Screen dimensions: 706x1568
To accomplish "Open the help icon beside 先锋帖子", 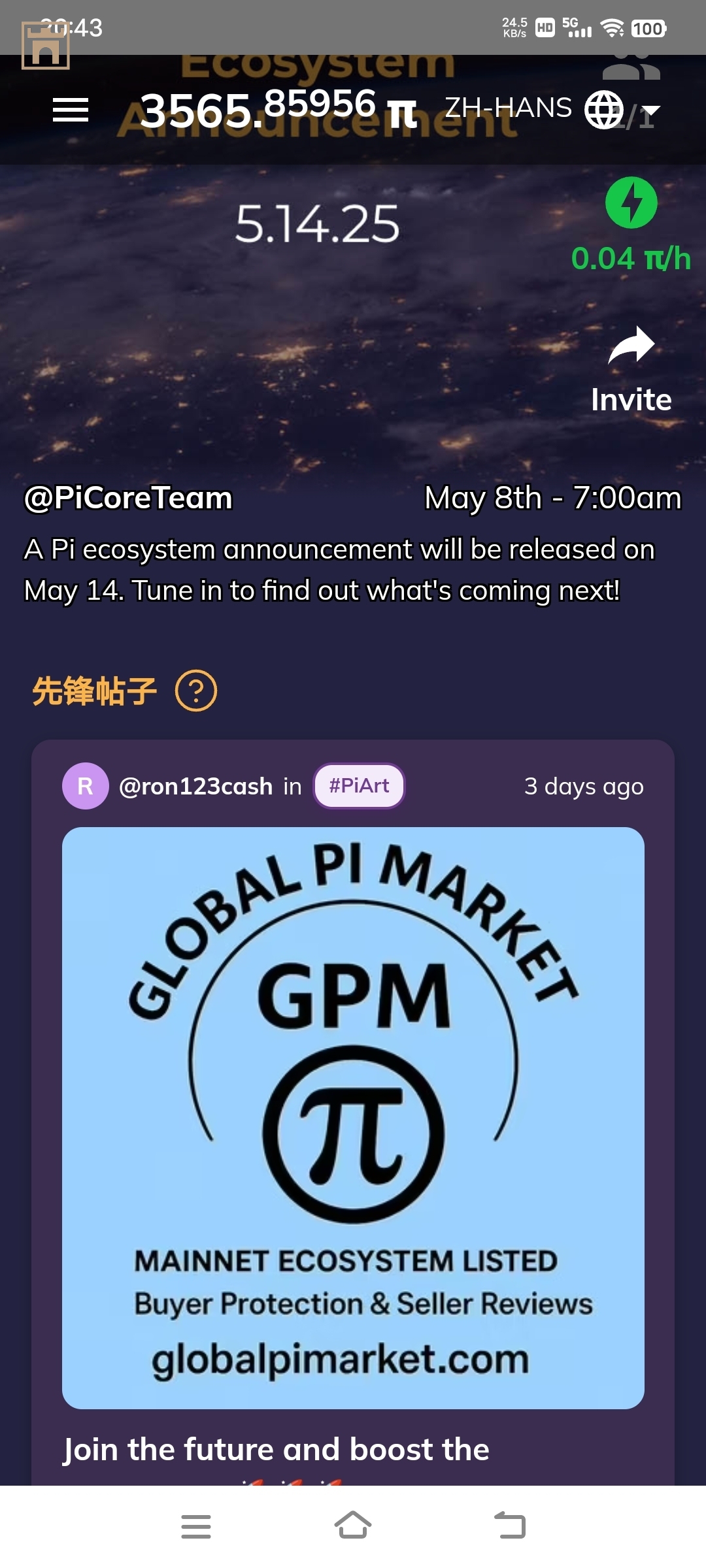I will [x=196, y=691].
